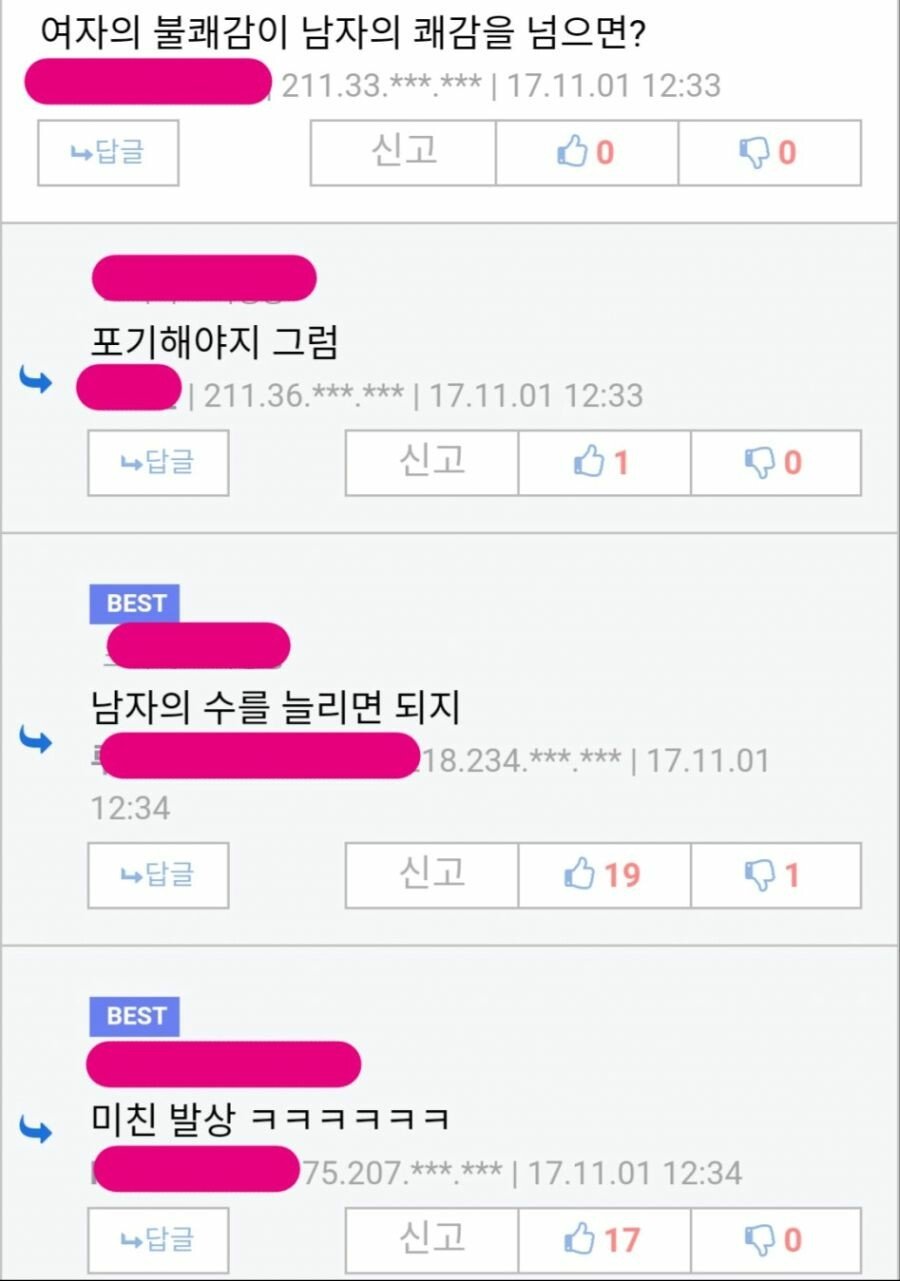Reply to the comment '포기해야지 그럼'
This screenshot has height=1281, width=900.
pyautogui.click(x=158, y=463)
